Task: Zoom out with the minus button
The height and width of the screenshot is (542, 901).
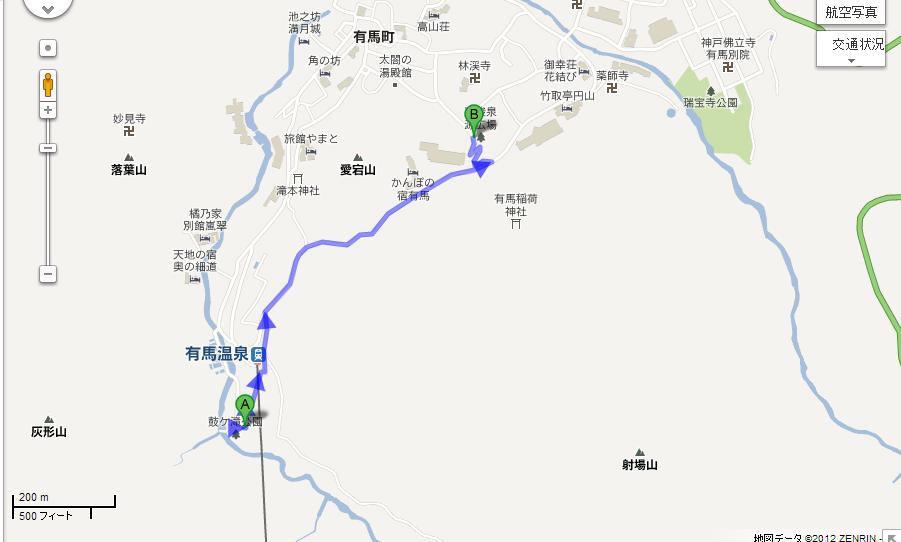Action: pos(48,274)
